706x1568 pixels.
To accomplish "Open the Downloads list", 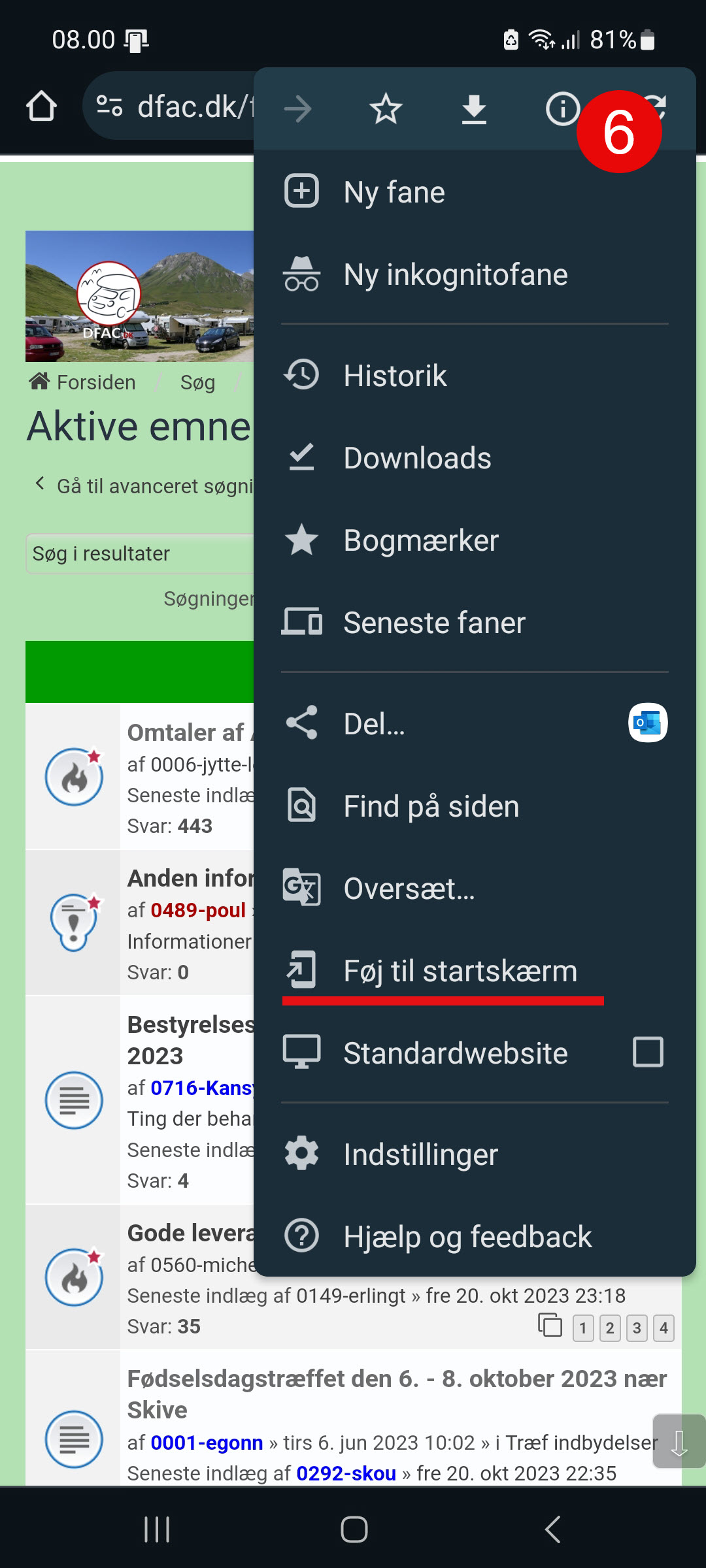I will point(475,458).
